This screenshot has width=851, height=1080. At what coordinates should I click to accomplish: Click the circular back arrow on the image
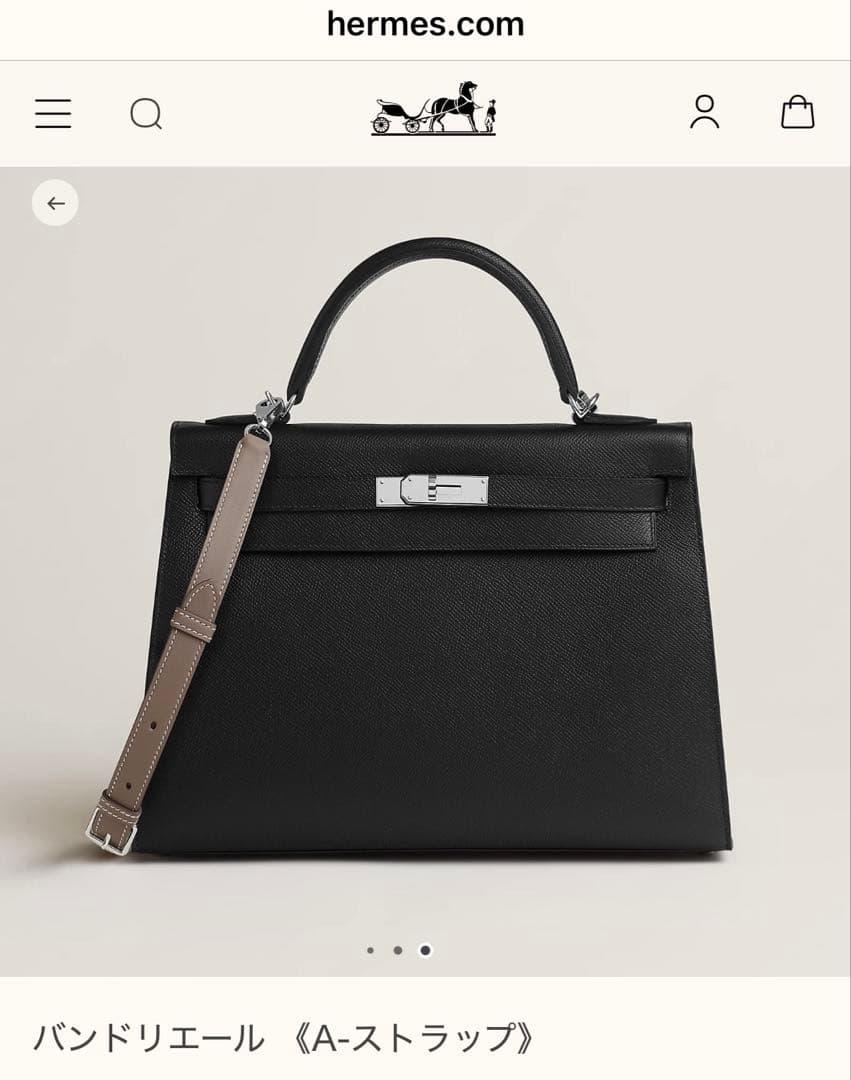[x=55, y=202]
